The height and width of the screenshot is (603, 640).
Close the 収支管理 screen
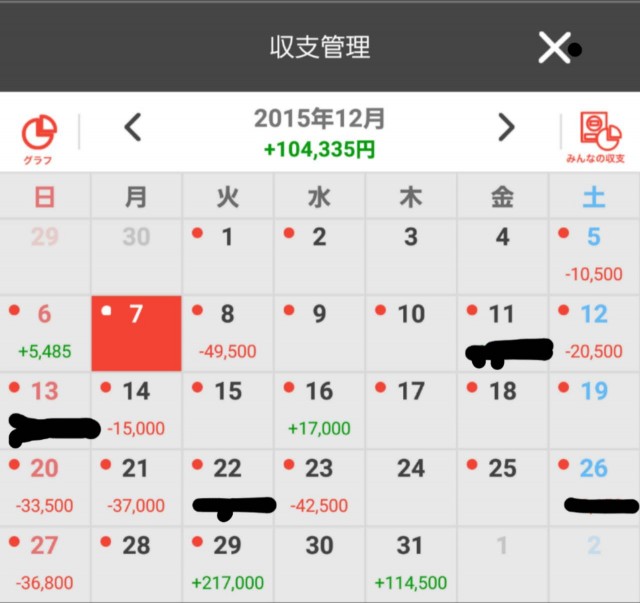pyautogui.click(x=554, y=47)
